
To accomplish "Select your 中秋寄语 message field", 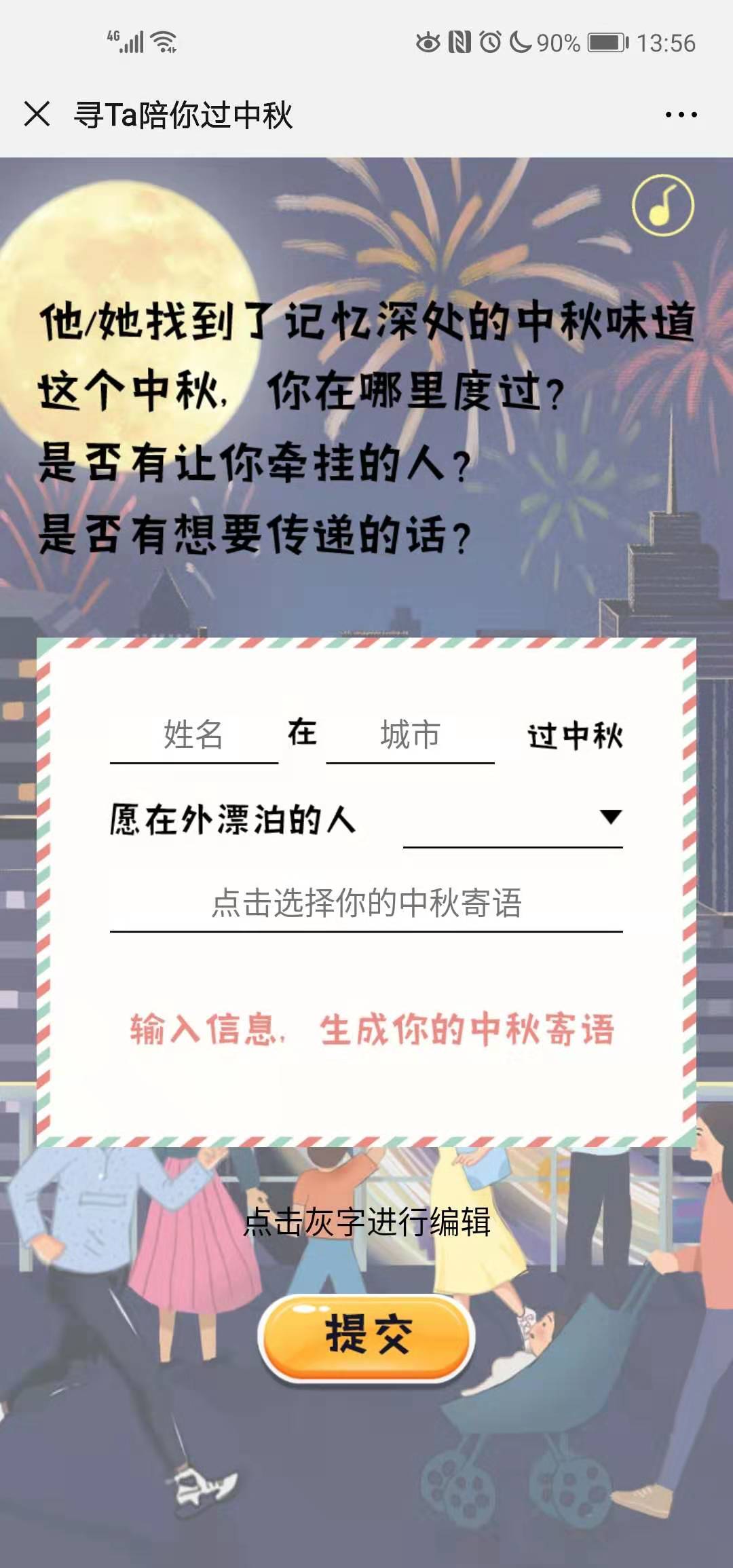I will [366, 904].
